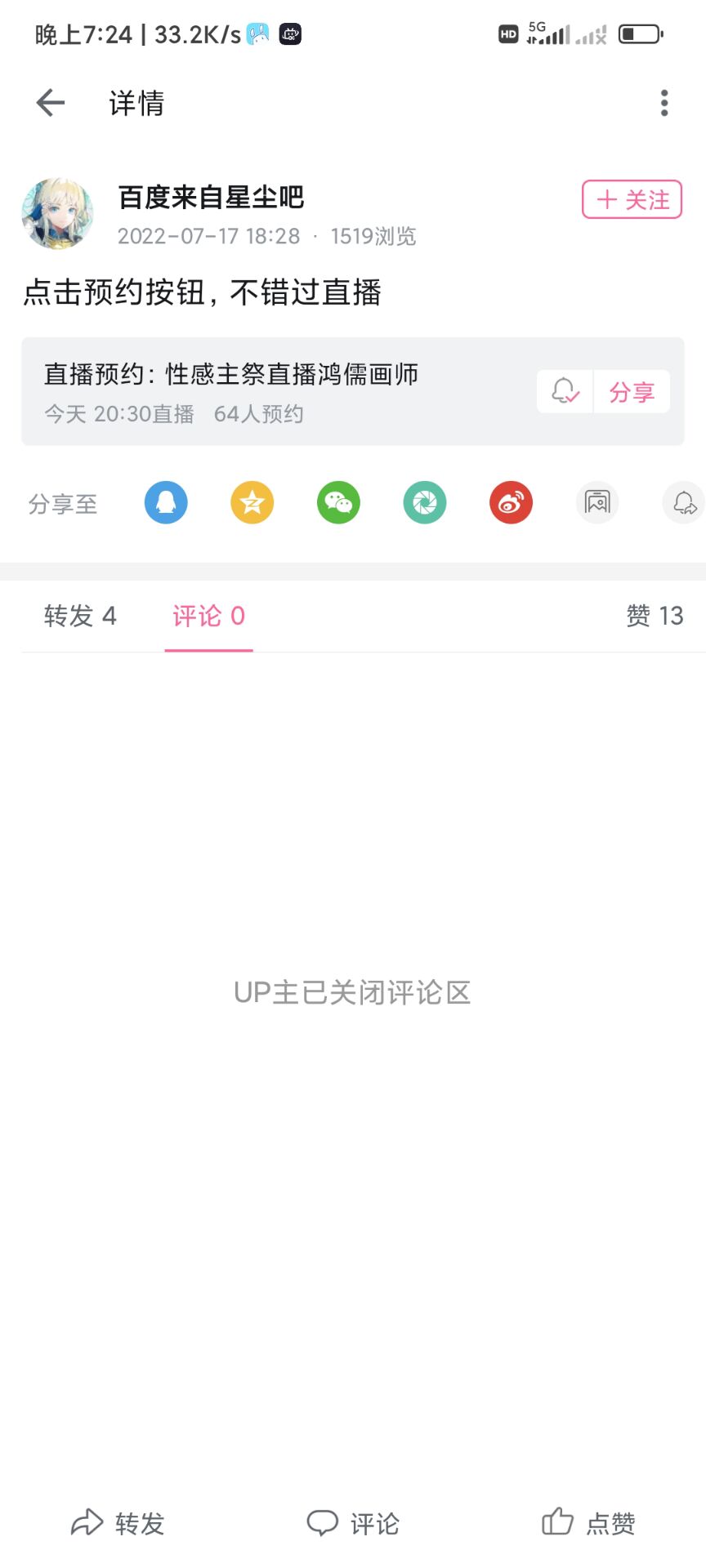Screen dimensions: 706x1568
Task: Tap the reservation bell icon
Action: tap(565, 391)
